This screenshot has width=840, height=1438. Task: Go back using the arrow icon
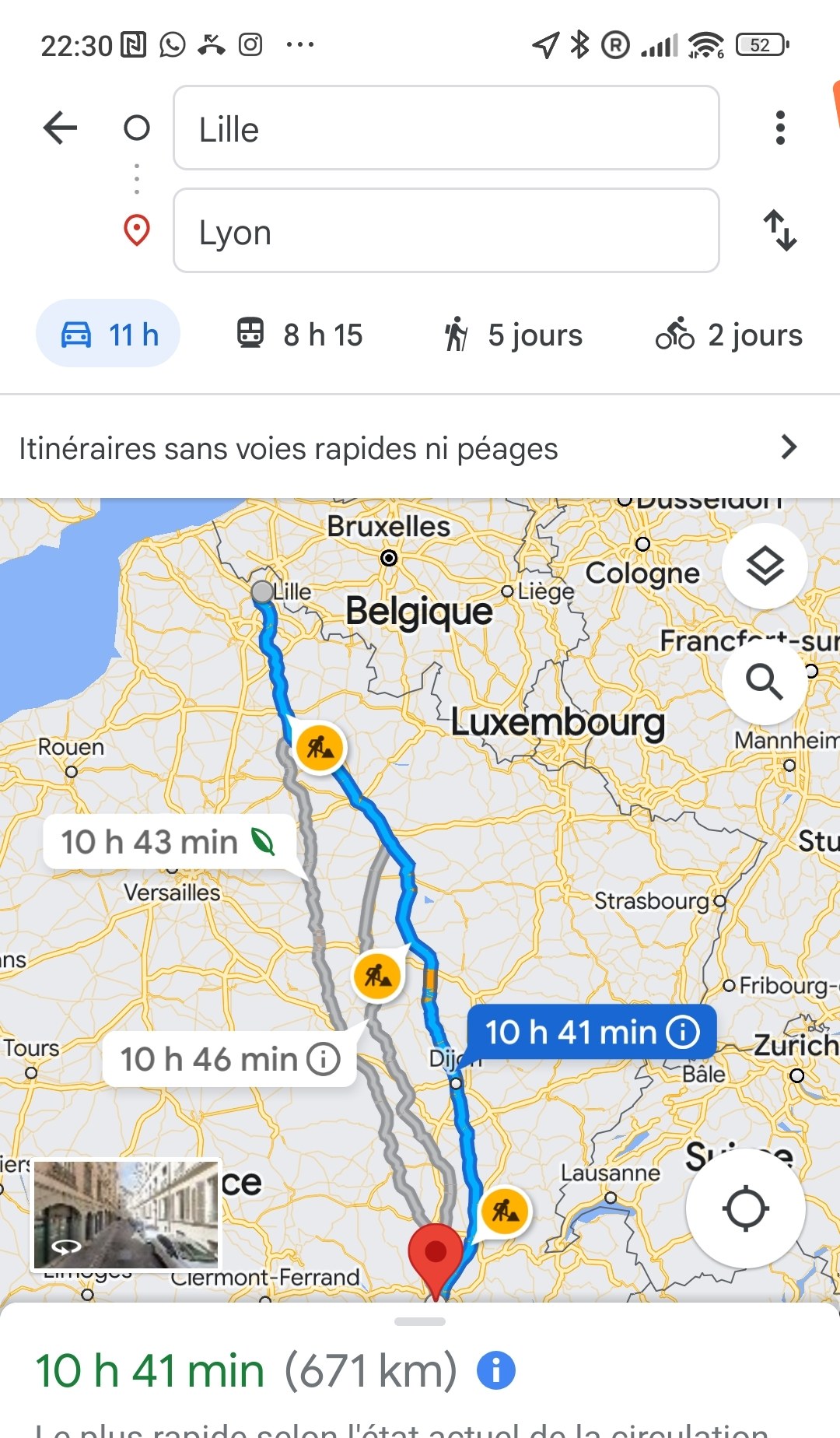[x=60, y=128]
